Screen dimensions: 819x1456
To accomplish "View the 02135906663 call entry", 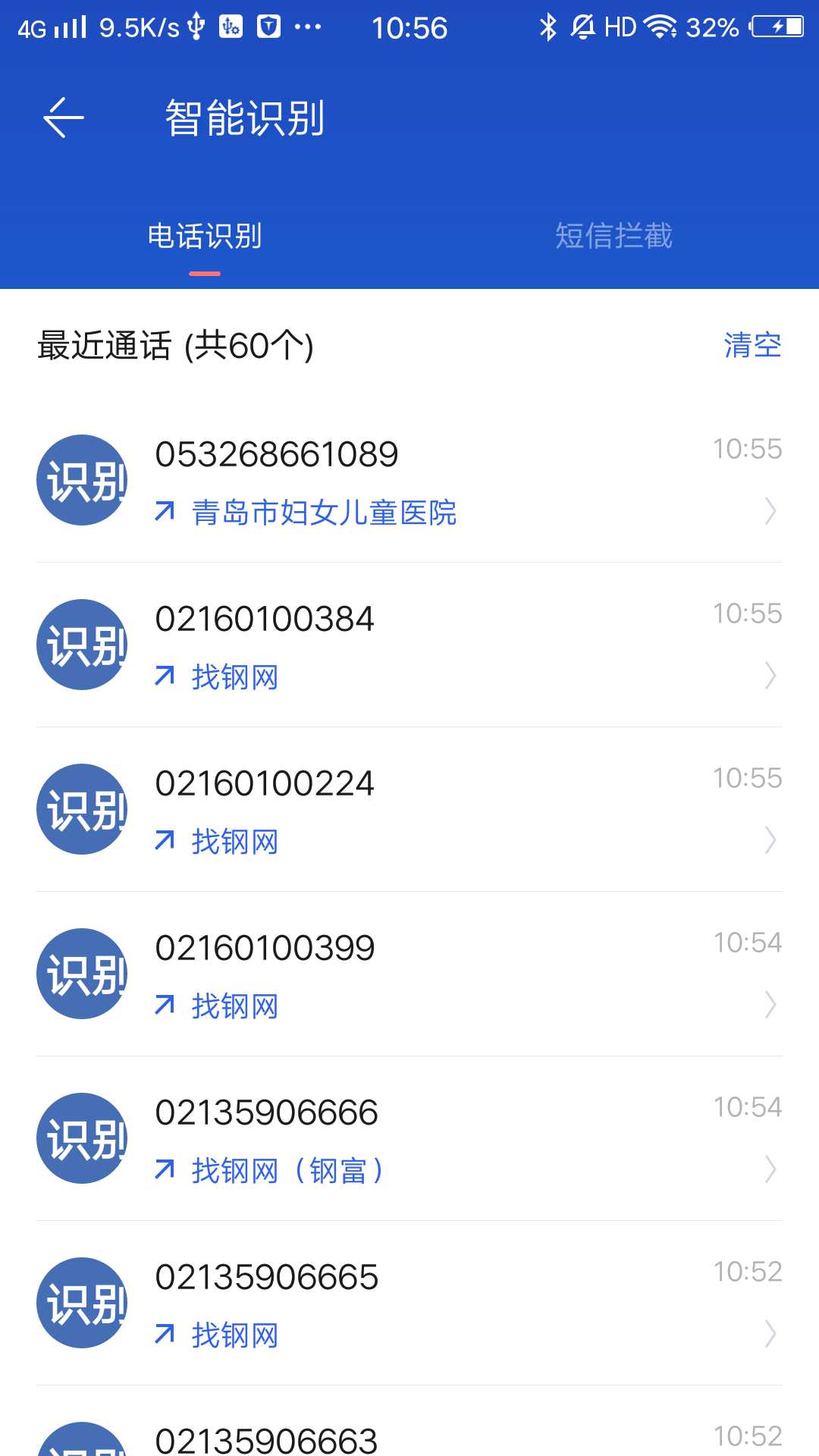I will pyautogui.click(x=409, y=1438).
